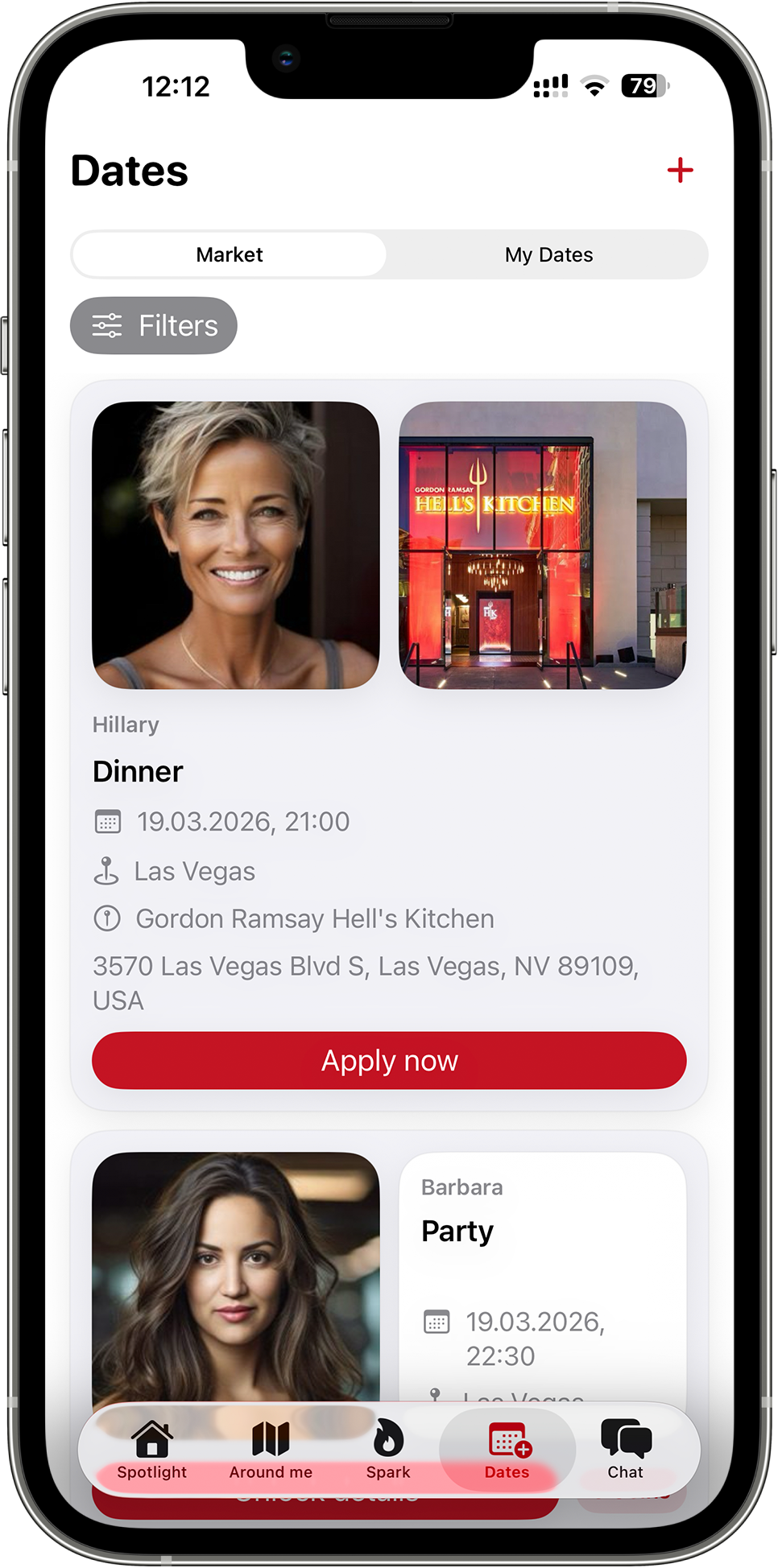Switch to the Around me tab
This screenshot has height=1568, width=778.
point(271,1450)
